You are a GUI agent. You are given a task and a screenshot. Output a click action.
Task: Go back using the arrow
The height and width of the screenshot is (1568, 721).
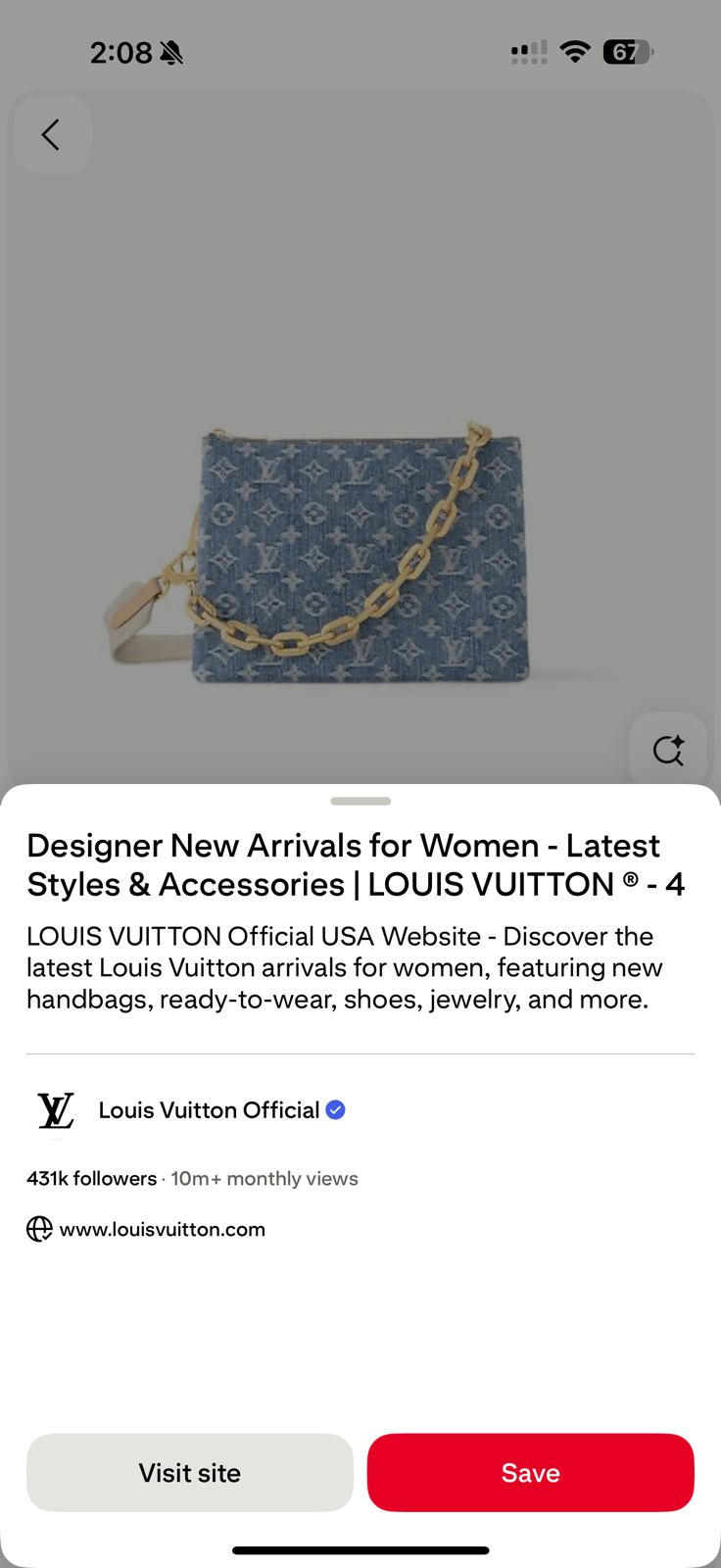coord(51,135)
